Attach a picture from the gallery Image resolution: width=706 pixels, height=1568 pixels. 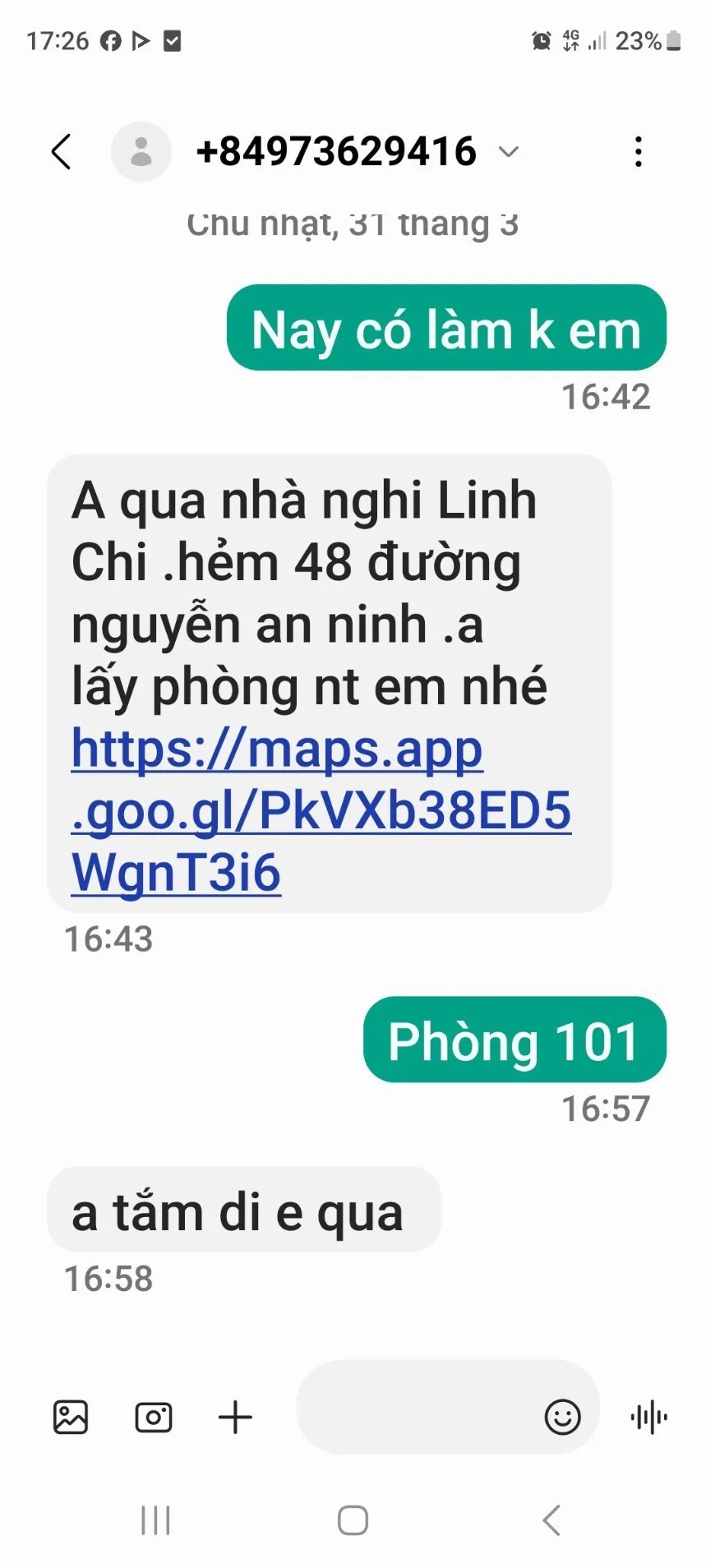[71, 1417]
